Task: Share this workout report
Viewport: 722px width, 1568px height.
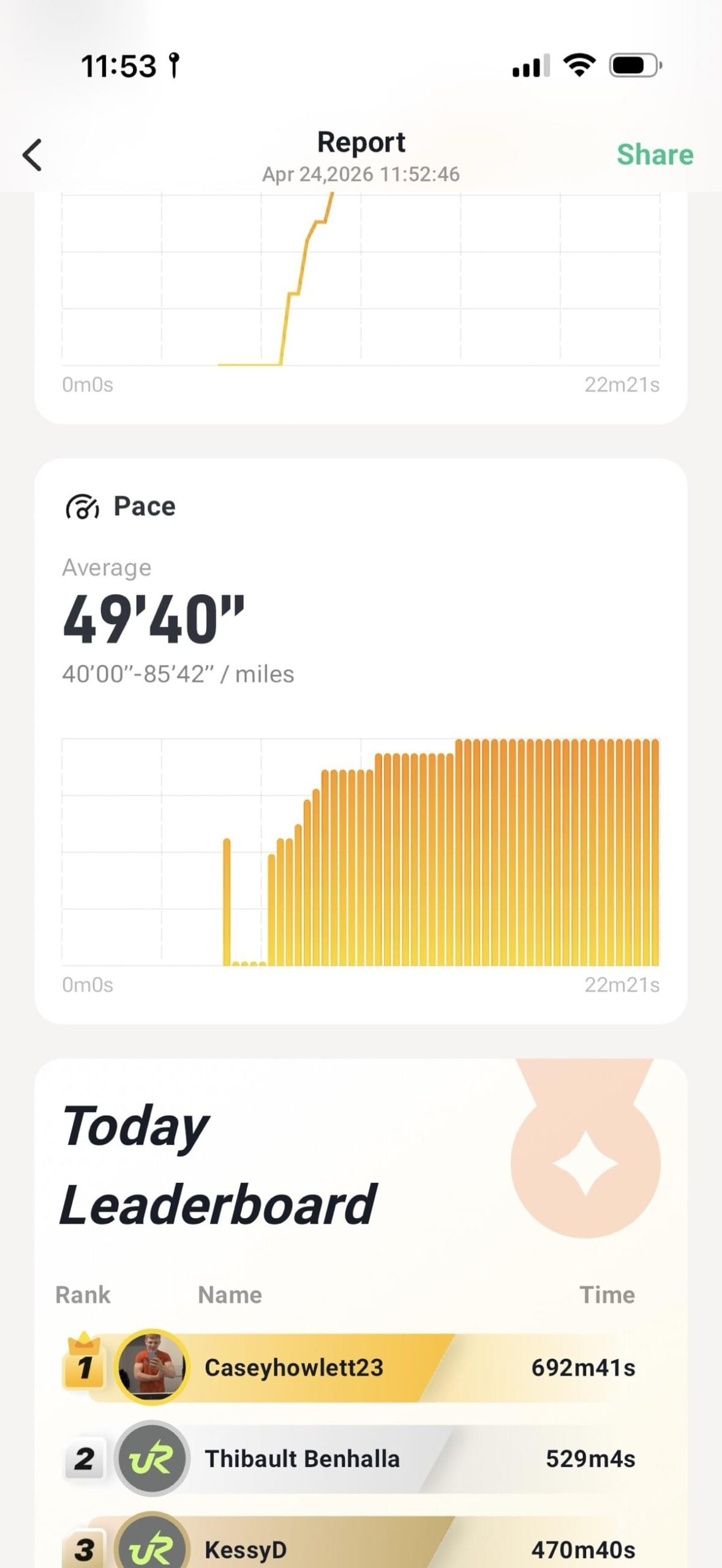Action: click(x=655, y=154)
